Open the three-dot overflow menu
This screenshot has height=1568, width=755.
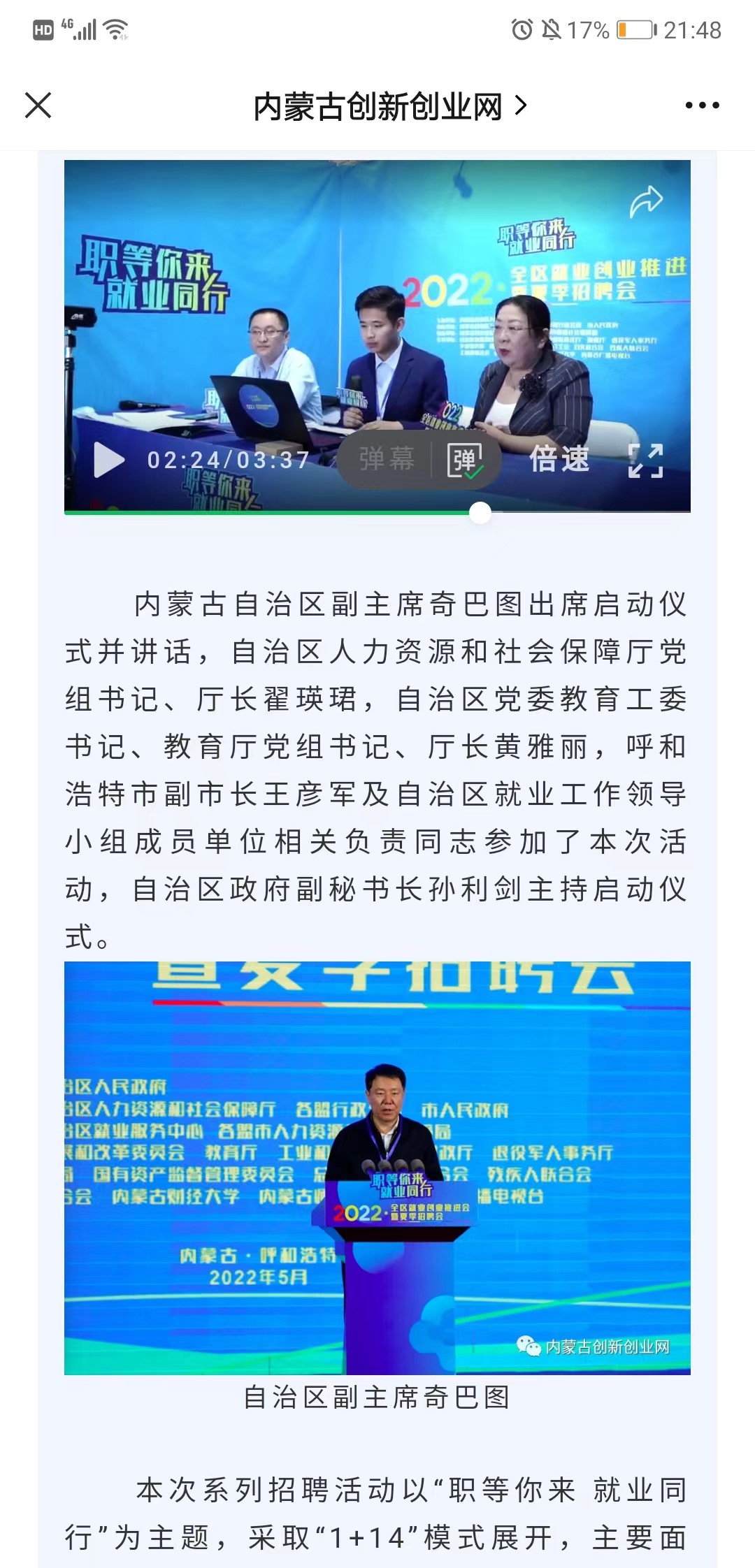coord(702,106)
